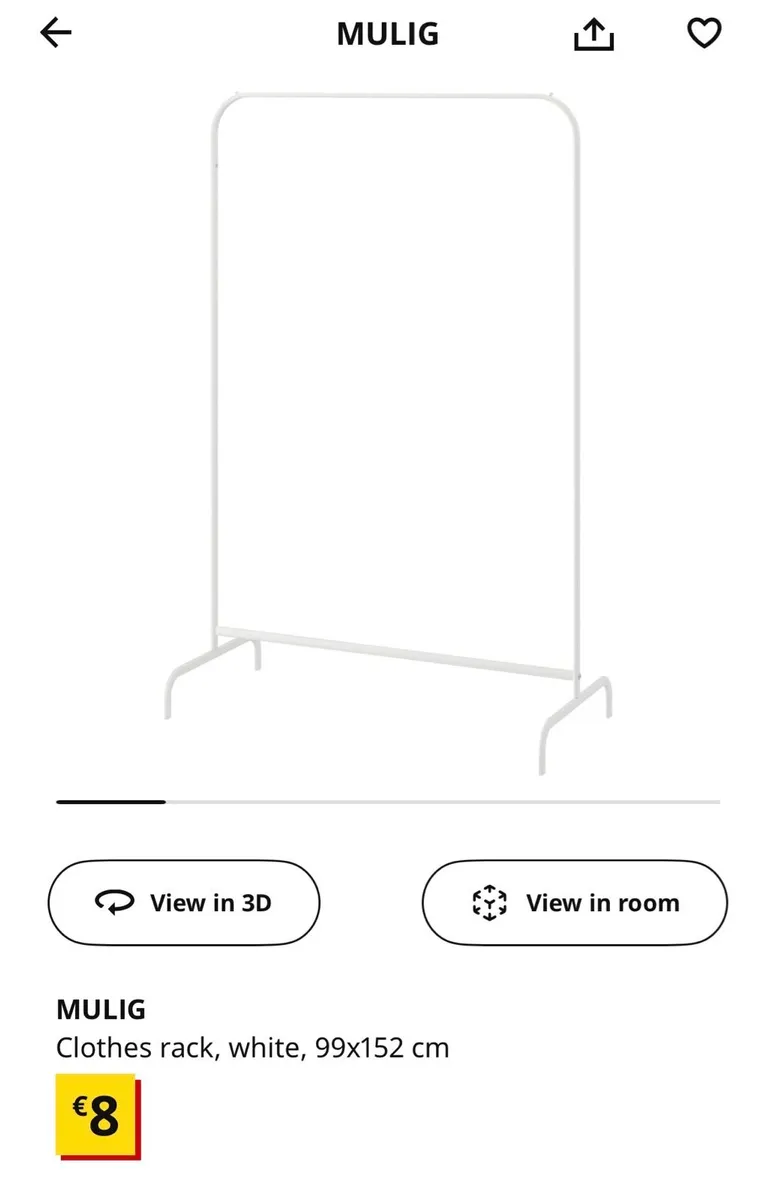Tap the heart to favorite MULIG
776x1200 pixels.
[x=705, y=33]
